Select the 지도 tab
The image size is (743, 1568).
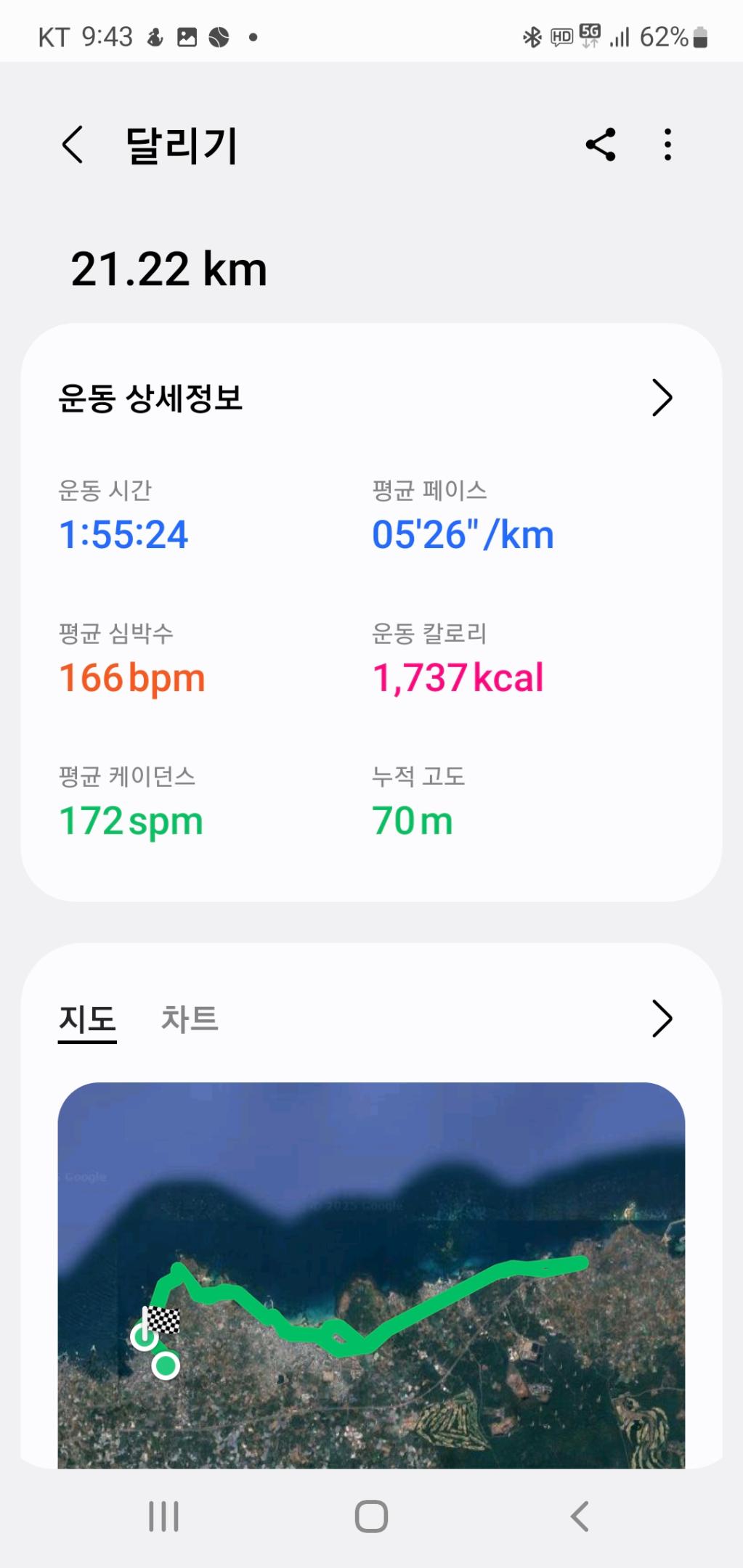tap(87, 1018)
